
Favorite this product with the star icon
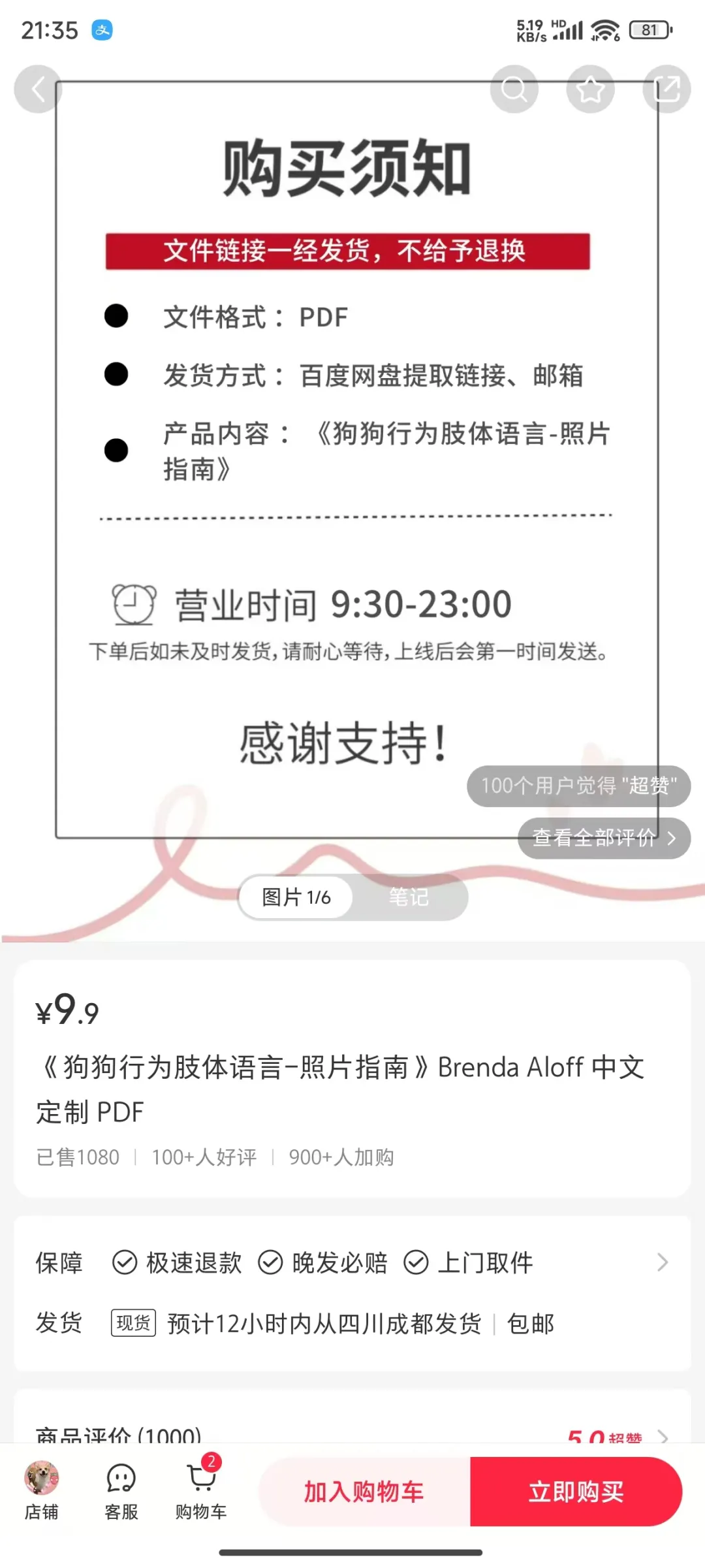coord(590,89)
